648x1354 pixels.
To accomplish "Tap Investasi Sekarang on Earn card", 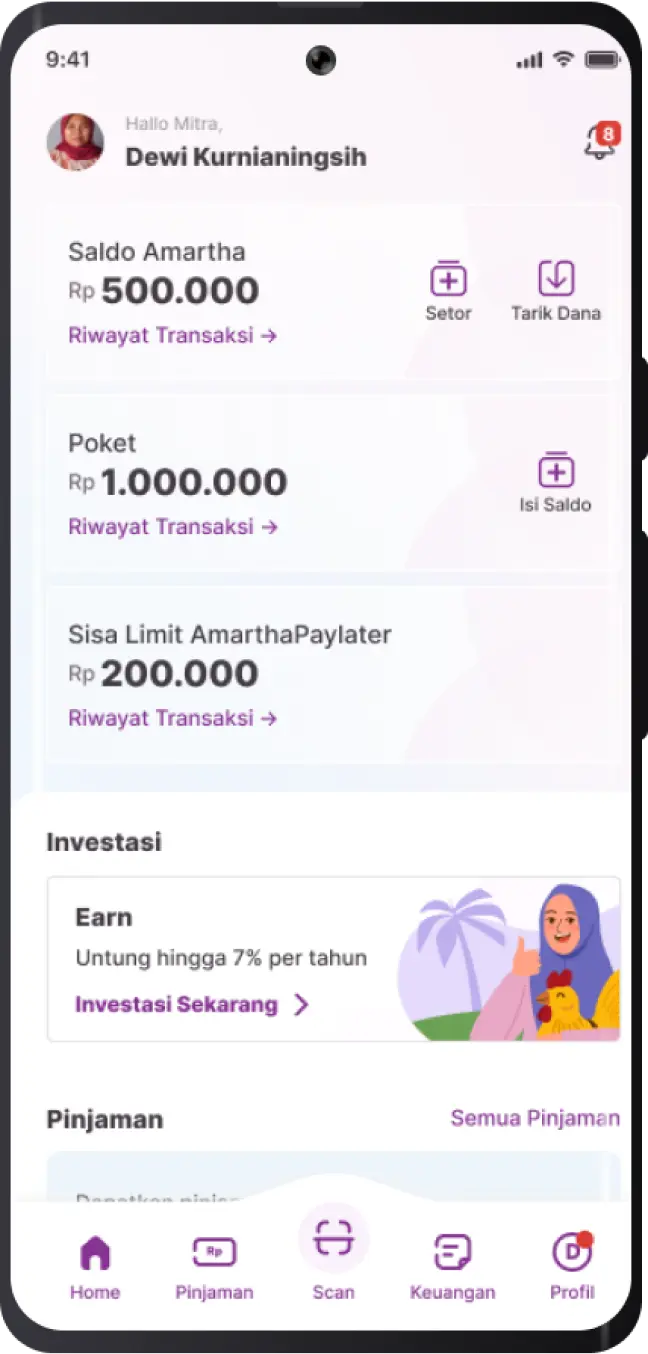I will point(192,1005).
